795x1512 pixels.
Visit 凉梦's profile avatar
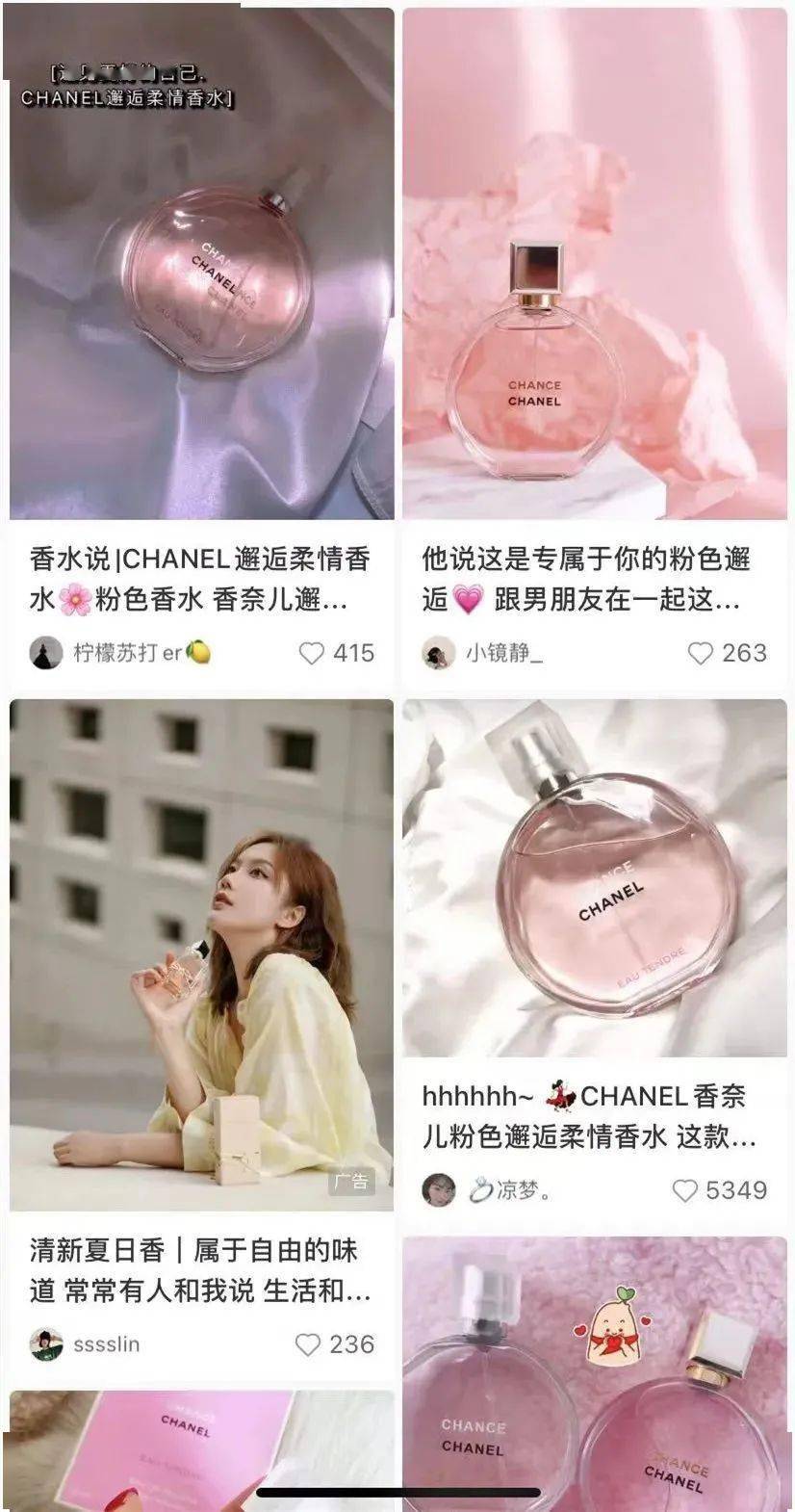[439, 1190]
